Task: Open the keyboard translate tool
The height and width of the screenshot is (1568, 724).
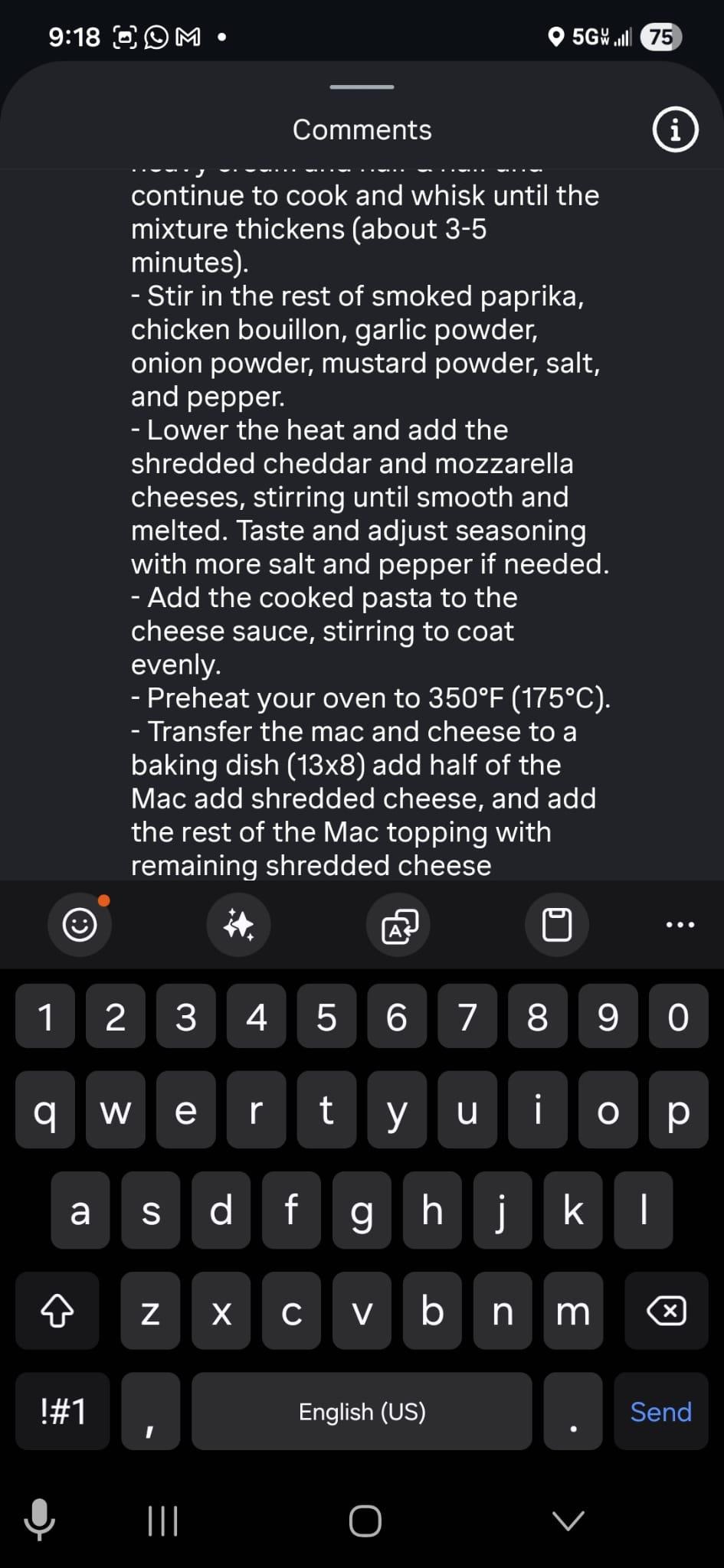Action: [398, 925]
